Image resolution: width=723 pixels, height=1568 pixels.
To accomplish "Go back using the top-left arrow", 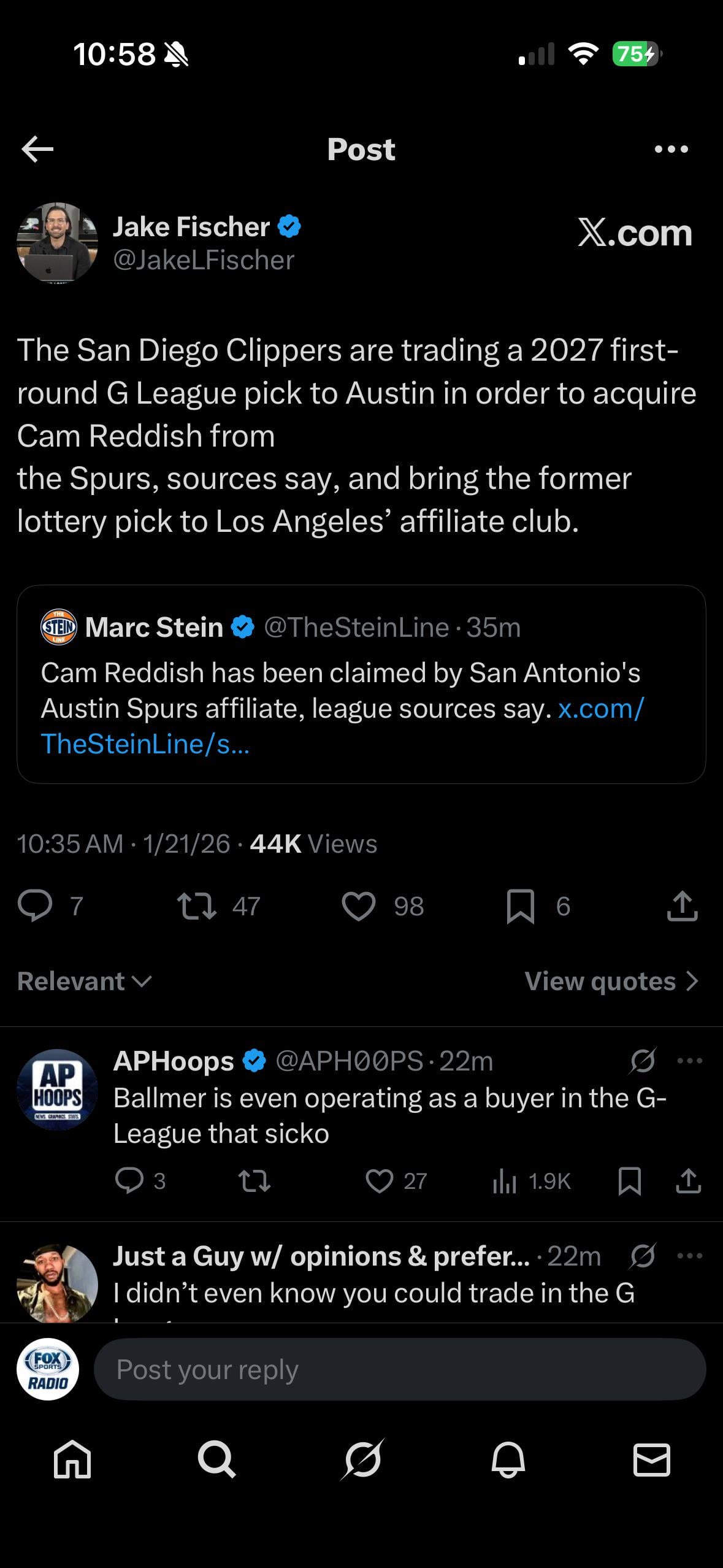I will coord(37,149).
